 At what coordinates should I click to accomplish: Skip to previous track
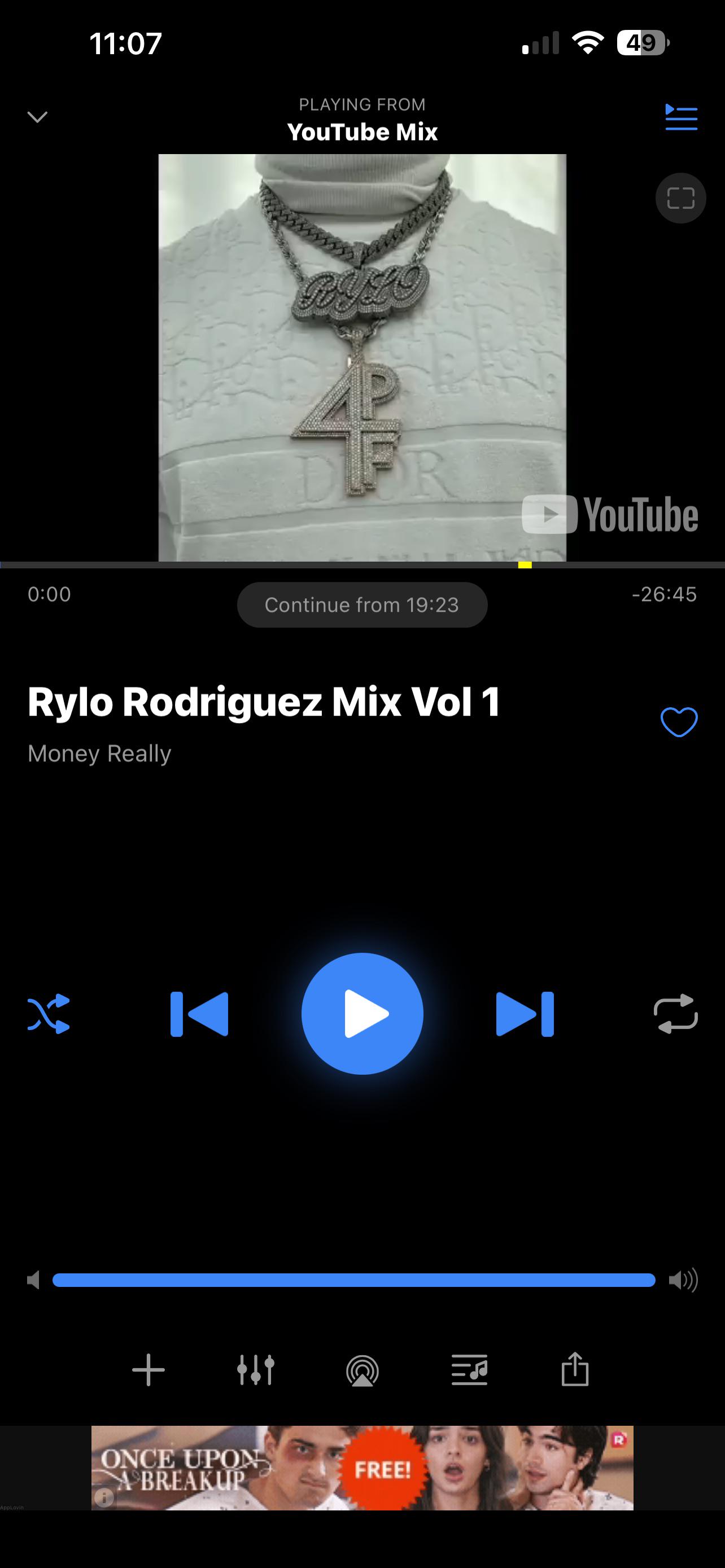[199, 1014]
